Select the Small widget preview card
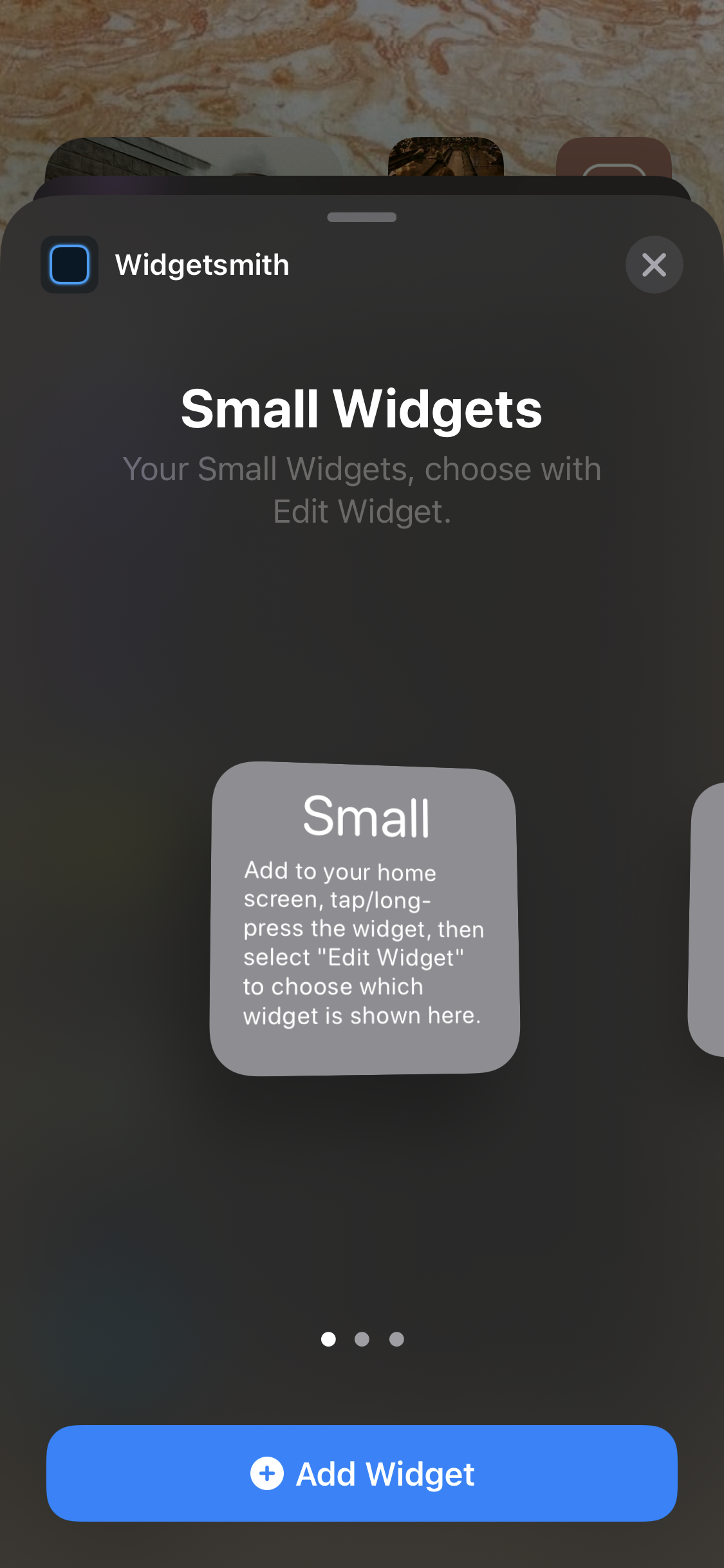Viewport: 724px width, 1568px height. 364,919
